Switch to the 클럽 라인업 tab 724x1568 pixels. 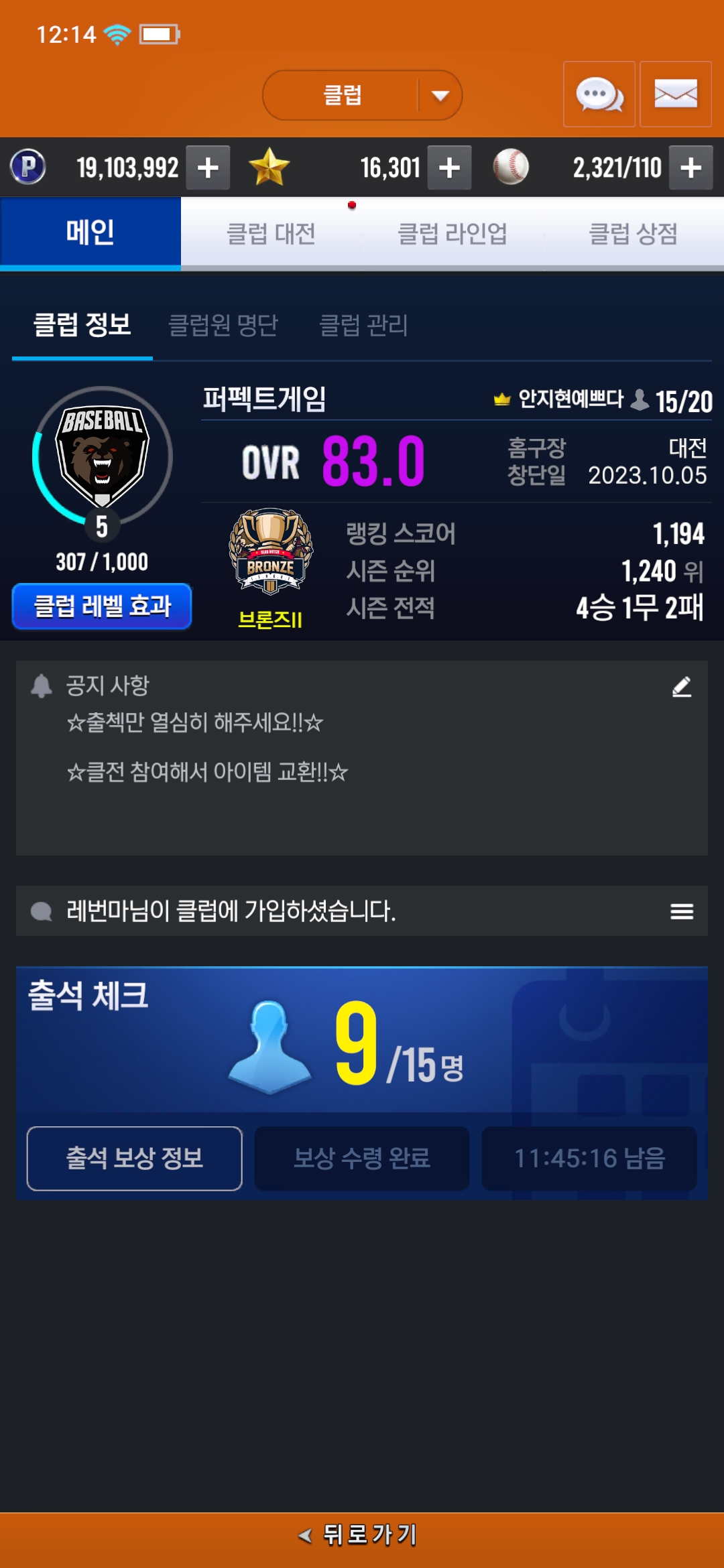click(452, 234)
